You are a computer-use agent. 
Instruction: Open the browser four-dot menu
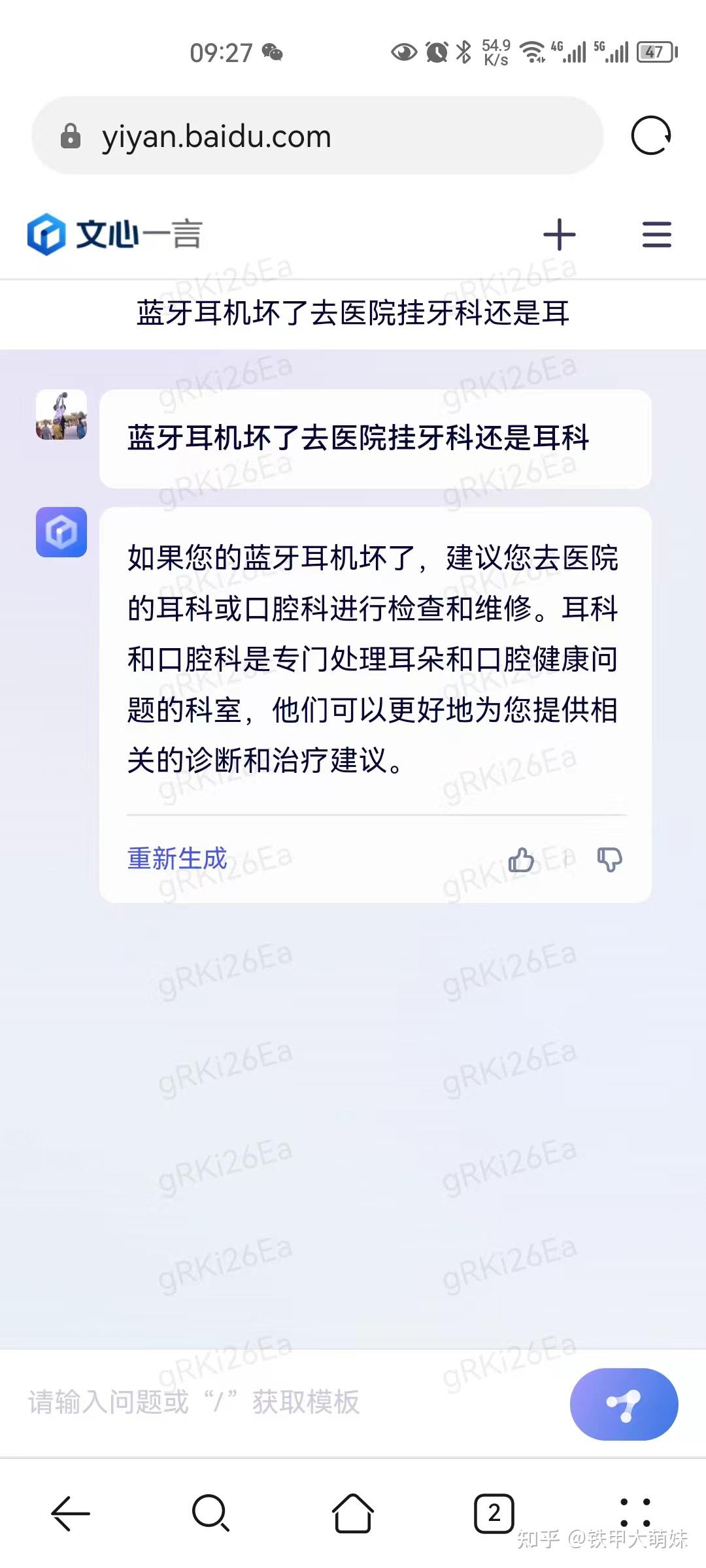click(x=635, y=1512)
